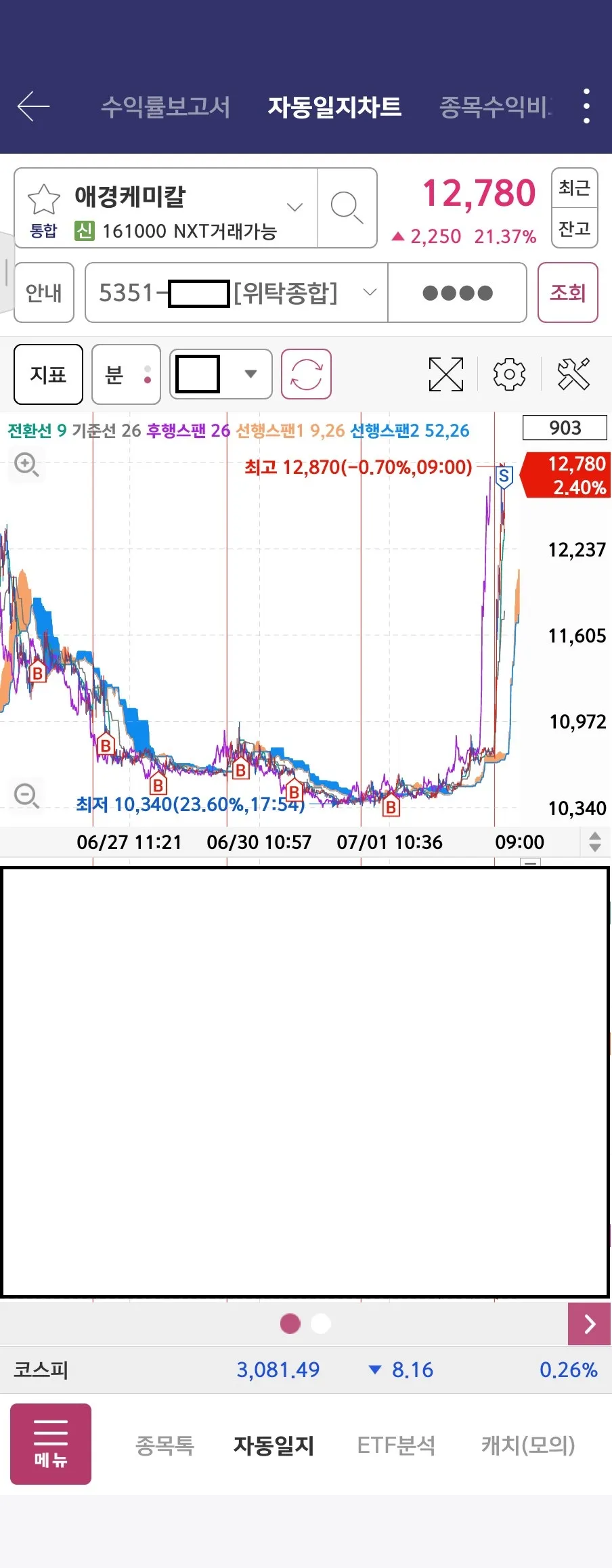Screen dimensions: 612x1568
Task: Expand the 애경케미칼 stock selector
Action: (x=294, y=207)
